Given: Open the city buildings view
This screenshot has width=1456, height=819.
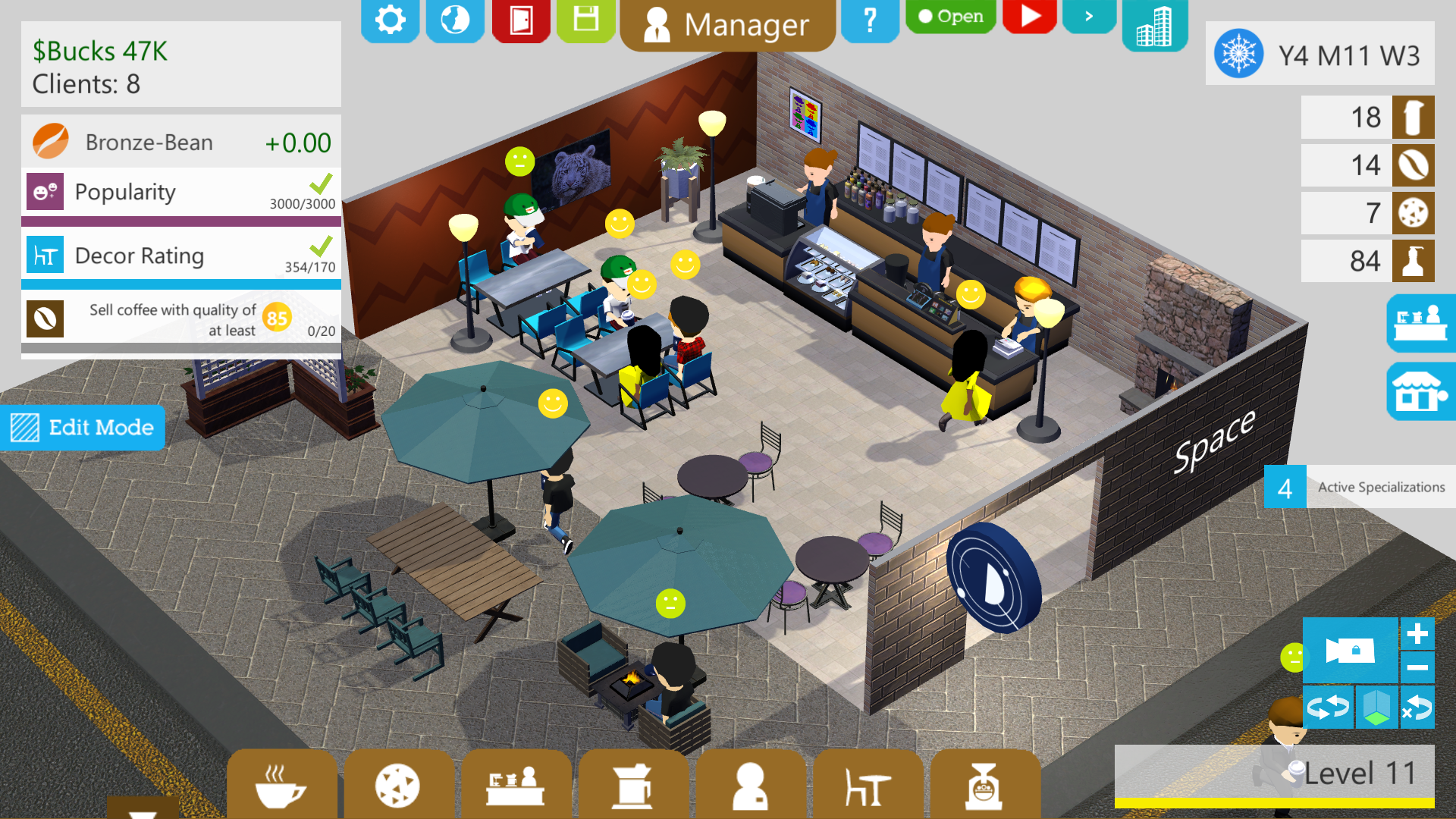Looking at the screenshot, I should click(x=1154, y=25).
